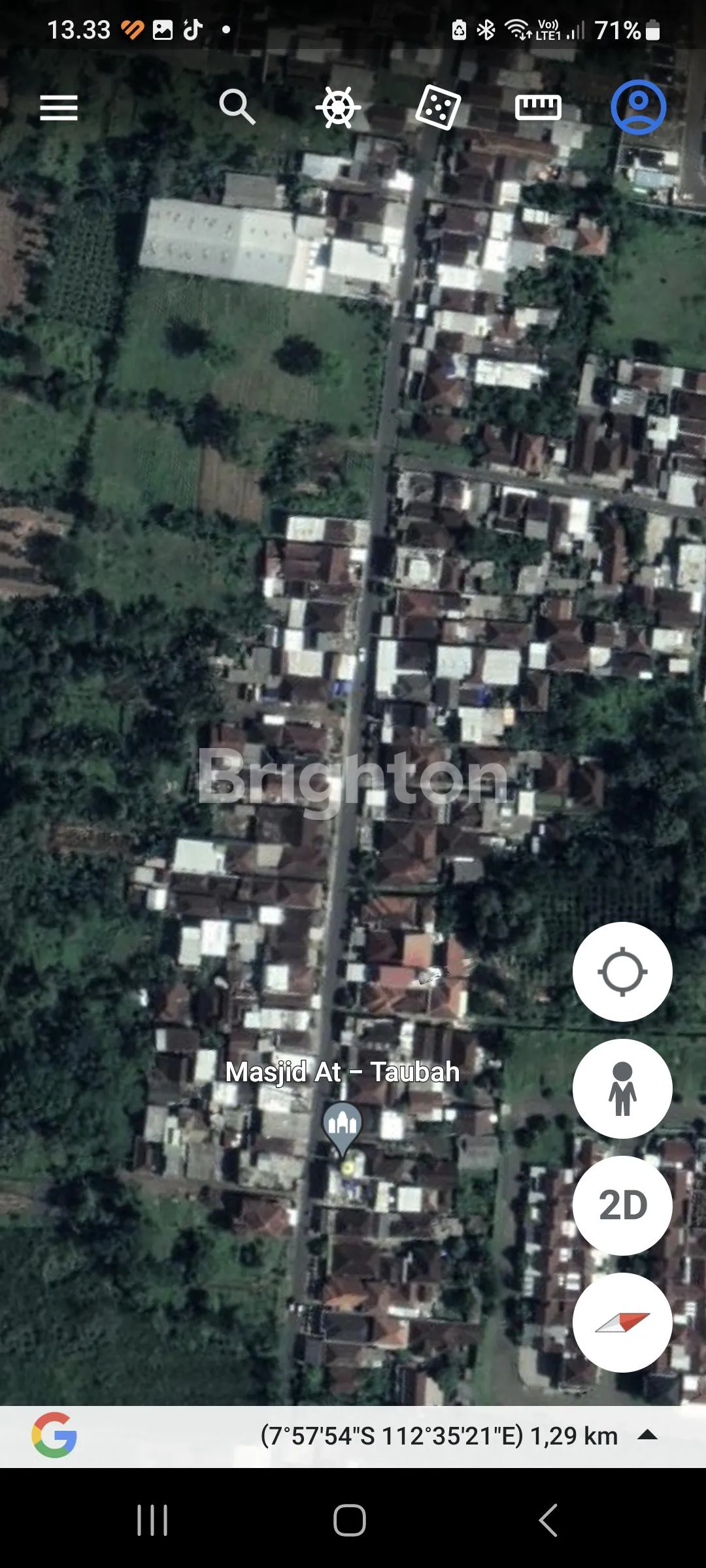Open recent apps from the navigation bar
706x1568 pixels.
pos(152,1520)
